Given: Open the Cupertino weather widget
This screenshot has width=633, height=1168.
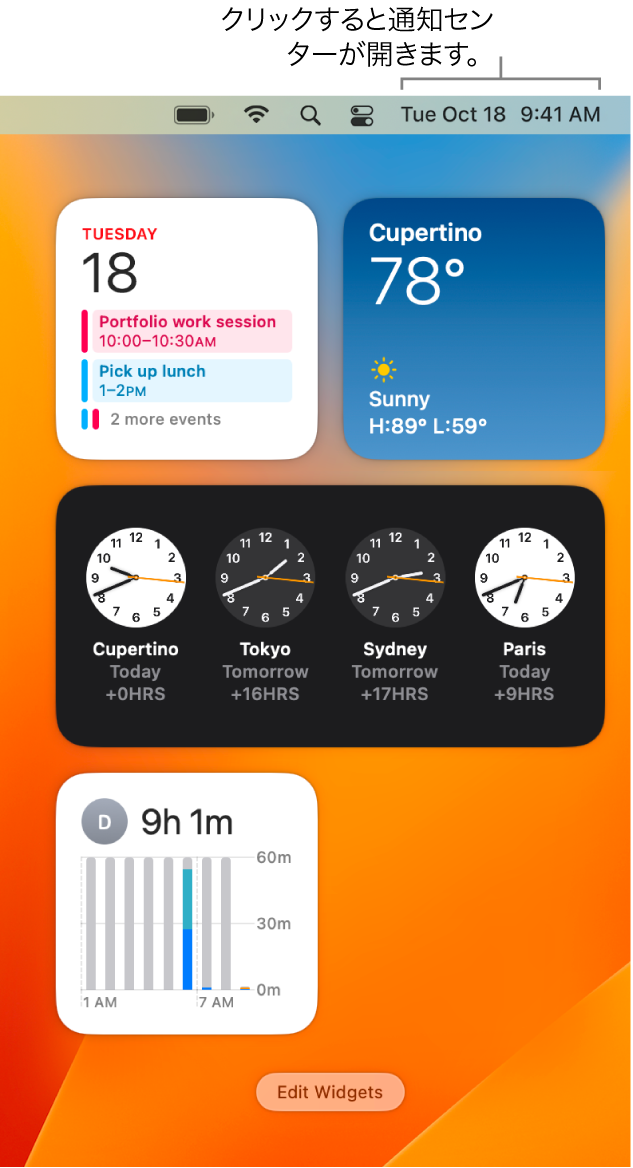Looking at the screenshot, I should tap(474, 328).
